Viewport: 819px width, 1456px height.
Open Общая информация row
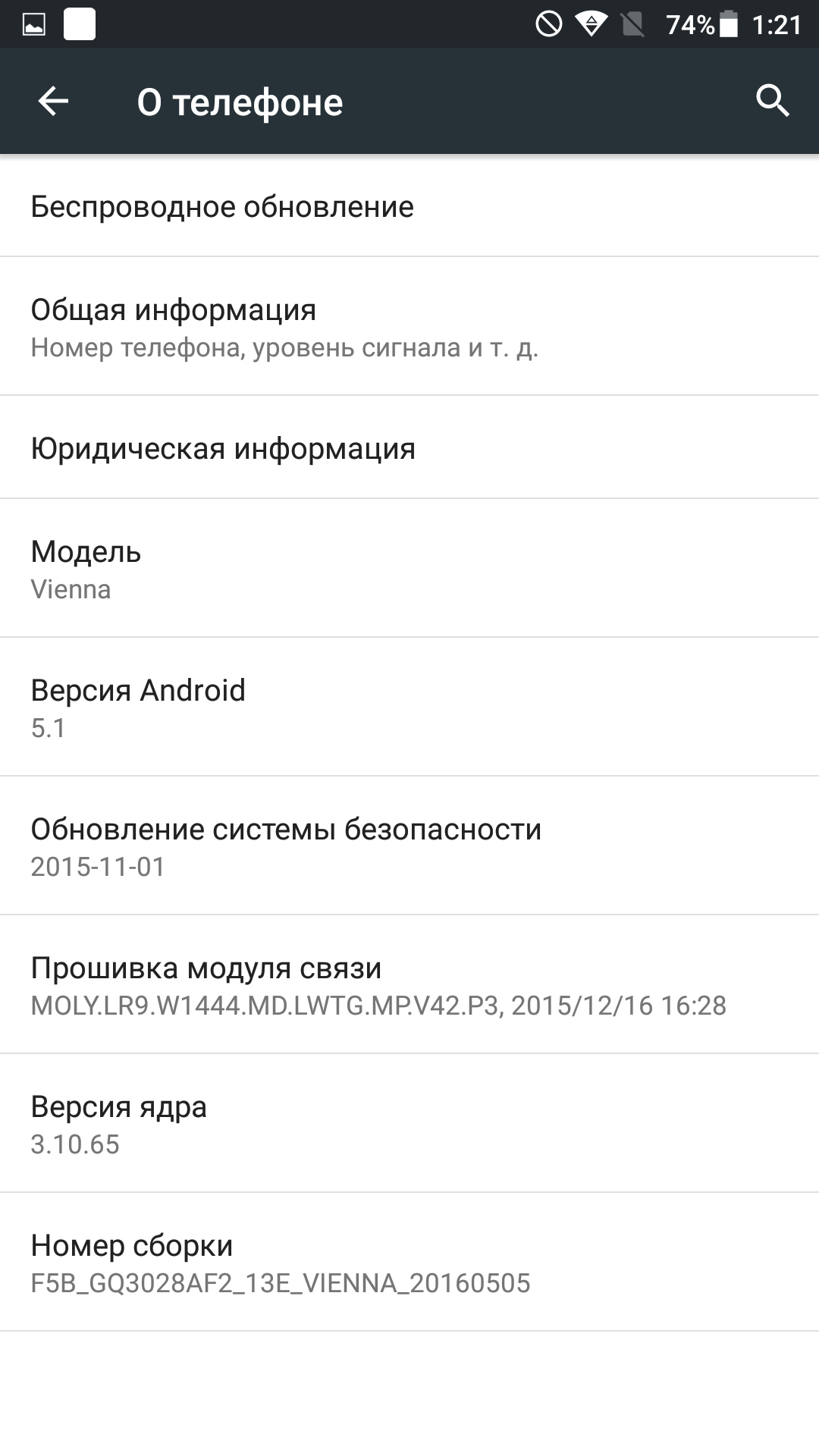pos(409,326)
